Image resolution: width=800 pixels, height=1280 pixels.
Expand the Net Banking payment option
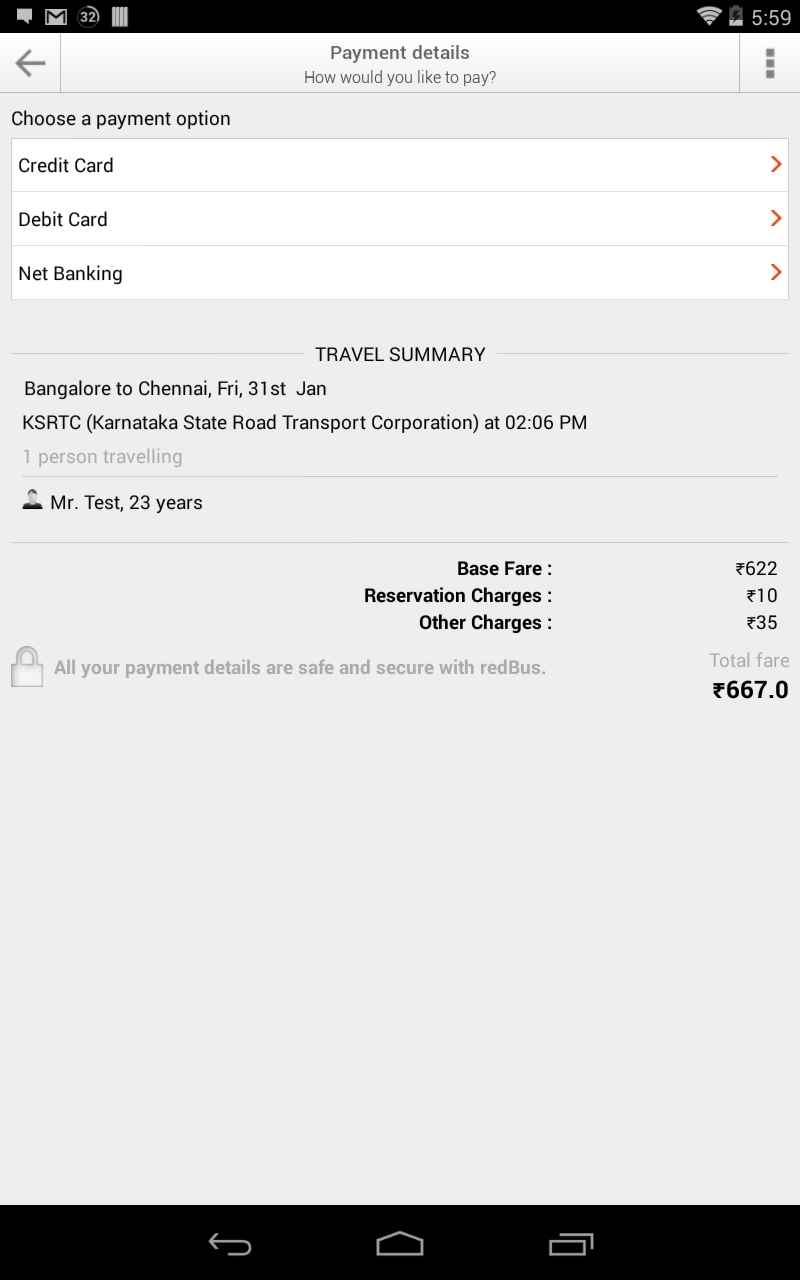[775, 272]
